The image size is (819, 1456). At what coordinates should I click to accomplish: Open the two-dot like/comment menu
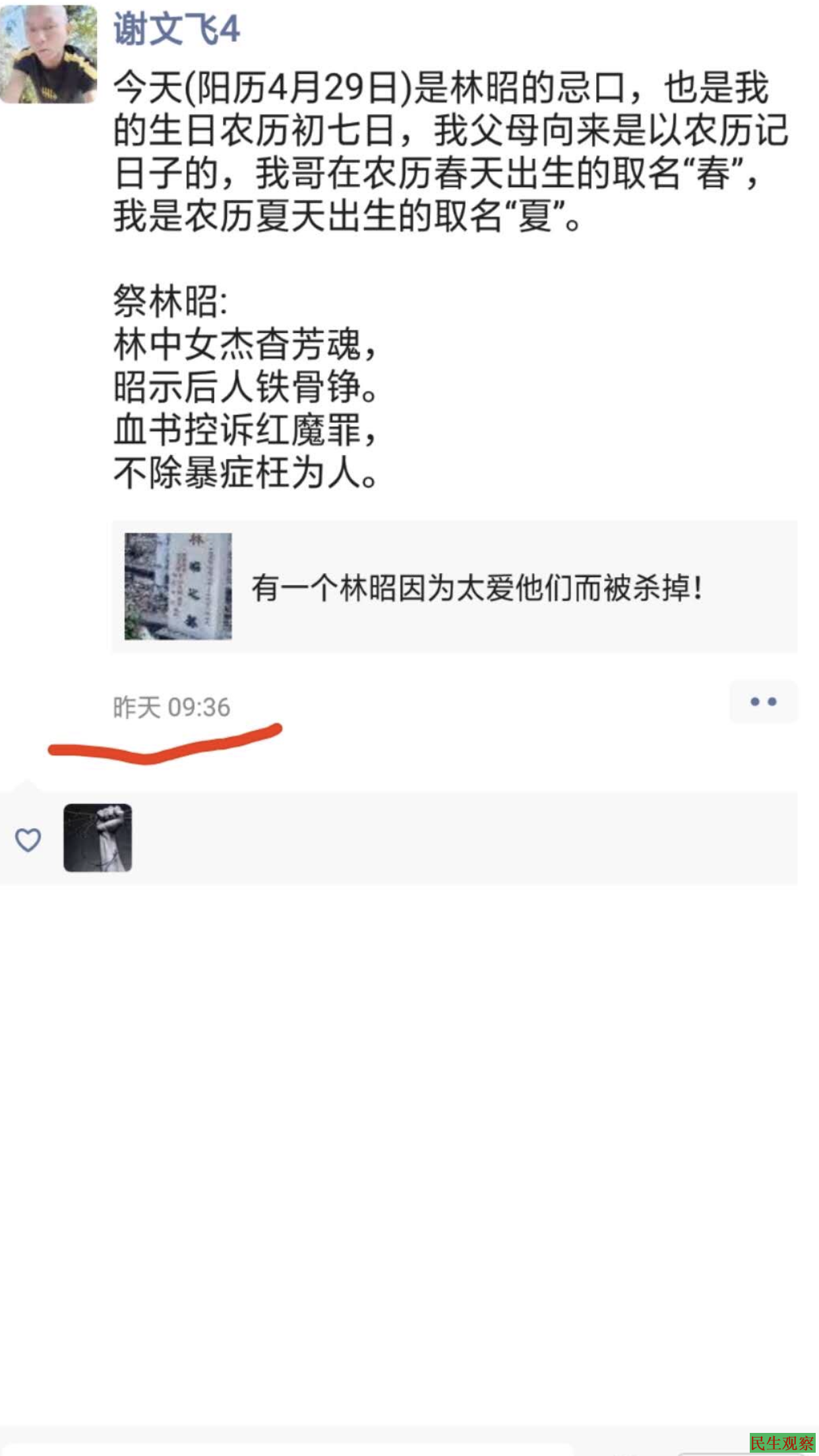[763, 702]
